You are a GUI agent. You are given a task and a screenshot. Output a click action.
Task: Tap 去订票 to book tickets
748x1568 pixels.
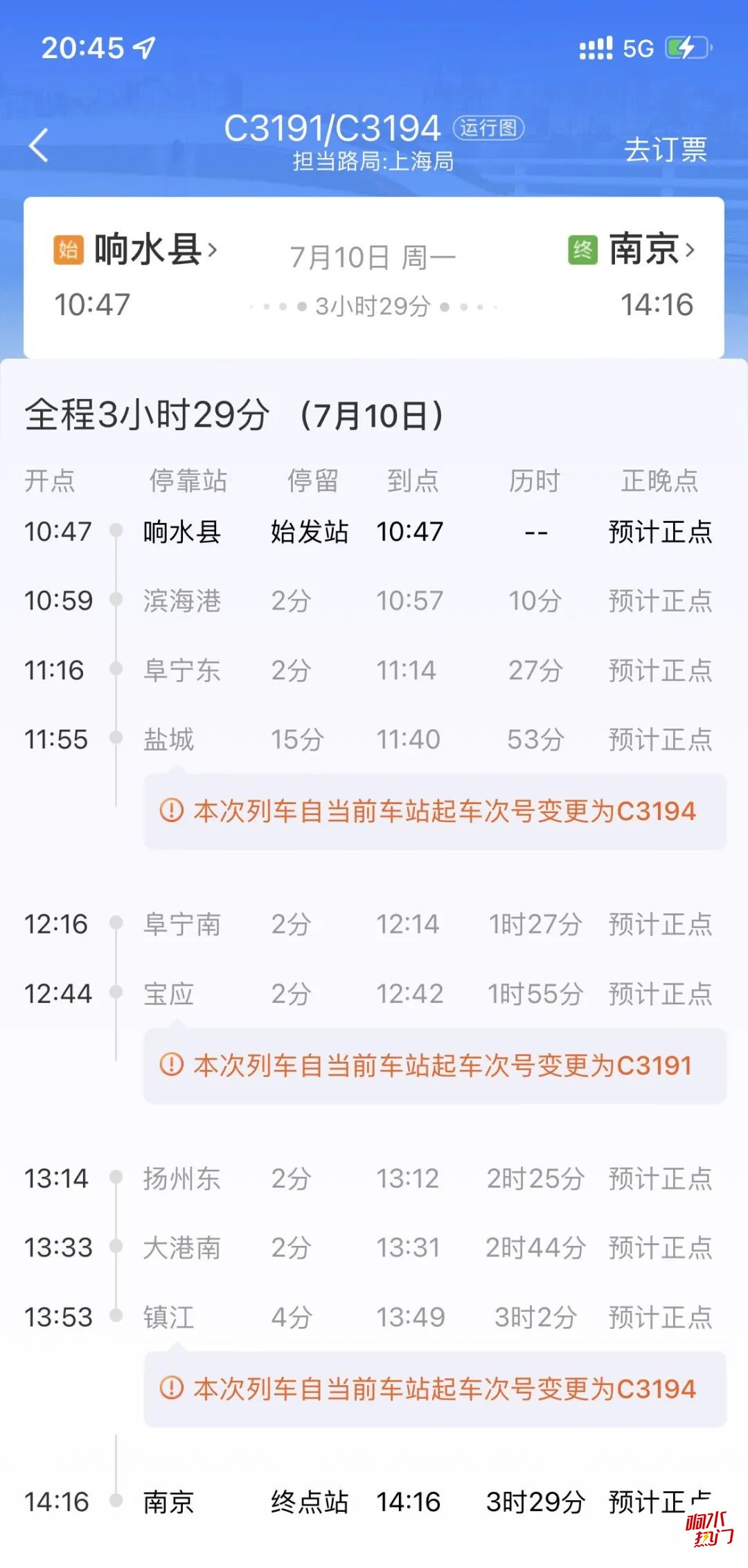tap(665, 150)
